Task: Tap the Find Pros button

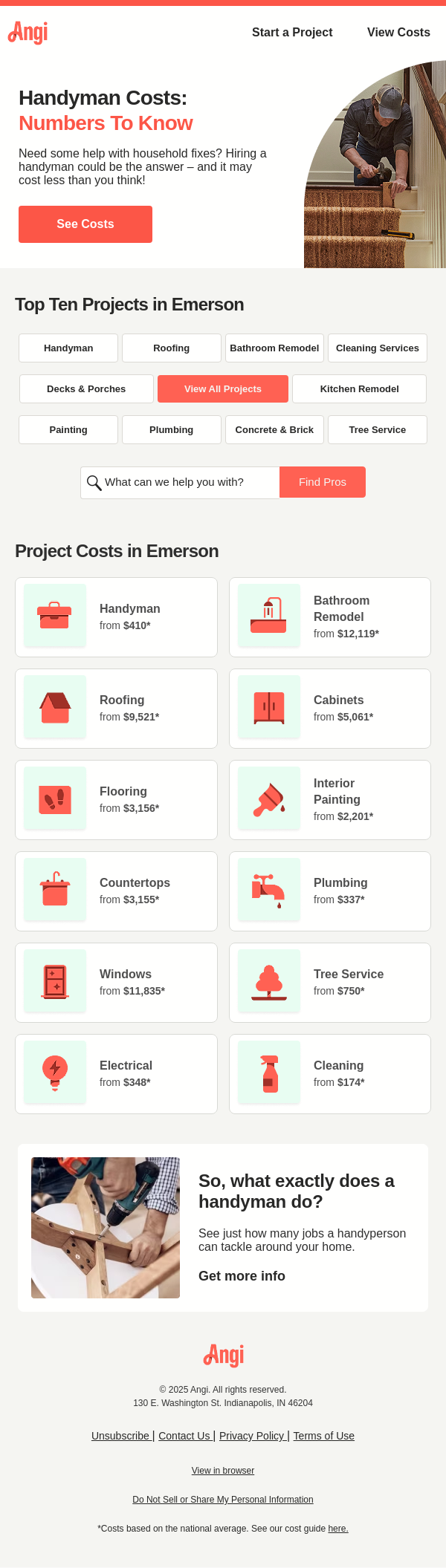Action: click(323, 482)
